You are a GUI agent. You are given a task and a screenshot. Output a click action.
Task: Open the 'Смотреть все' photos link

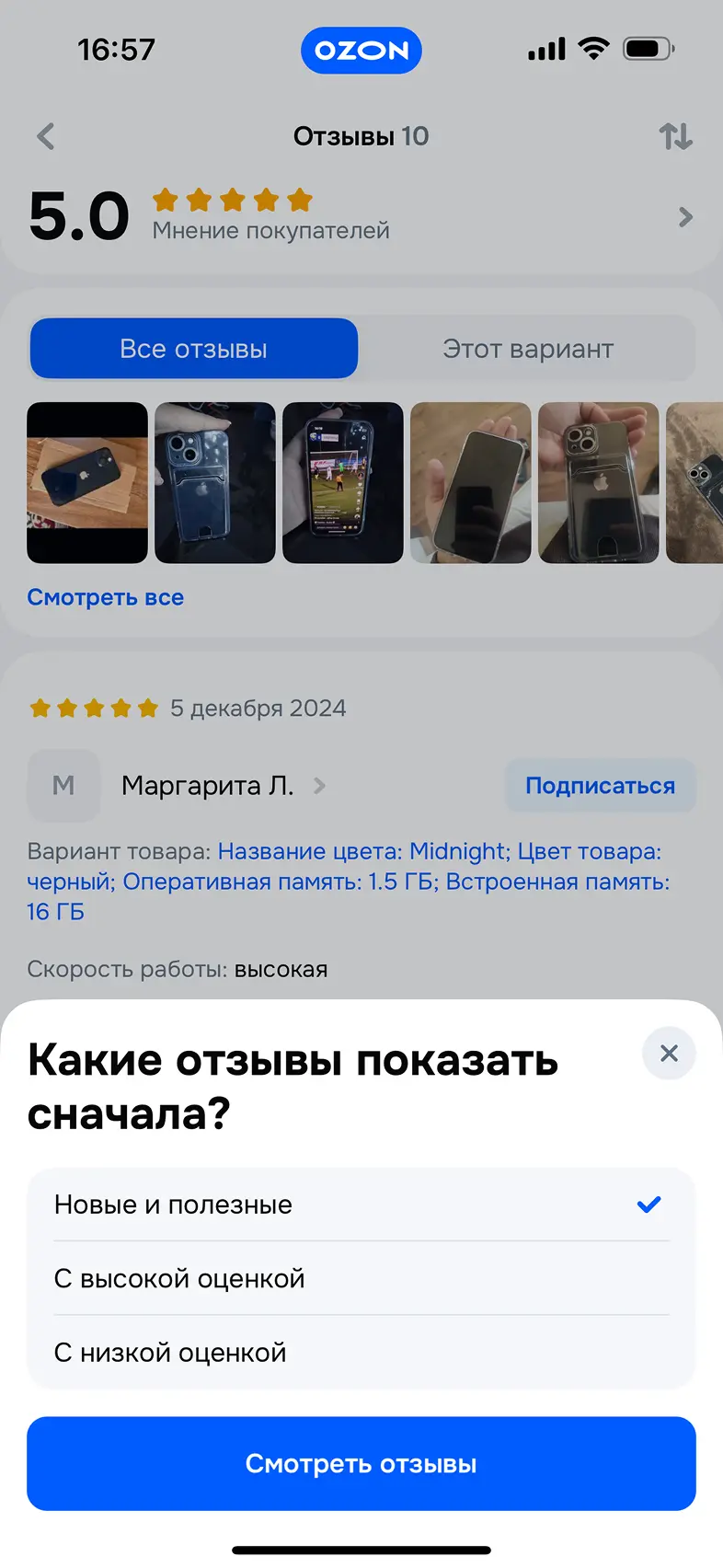click(106, 597)
